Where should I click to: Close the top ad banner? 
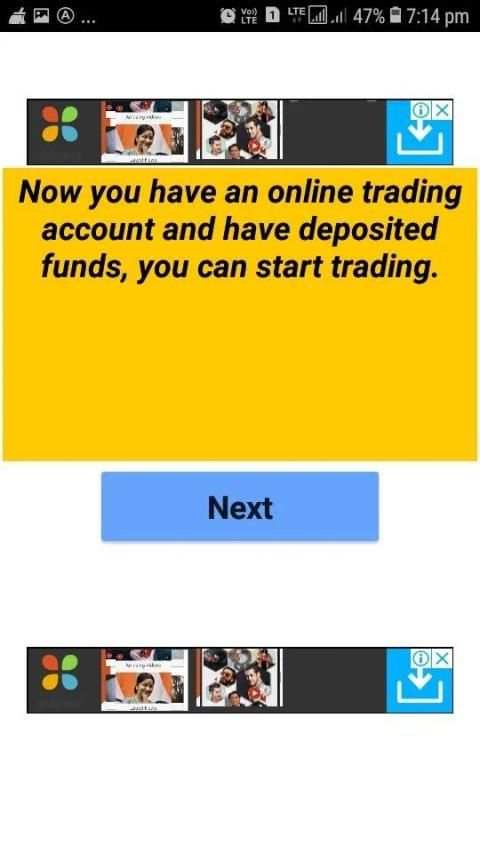click(x=444, y=110)
